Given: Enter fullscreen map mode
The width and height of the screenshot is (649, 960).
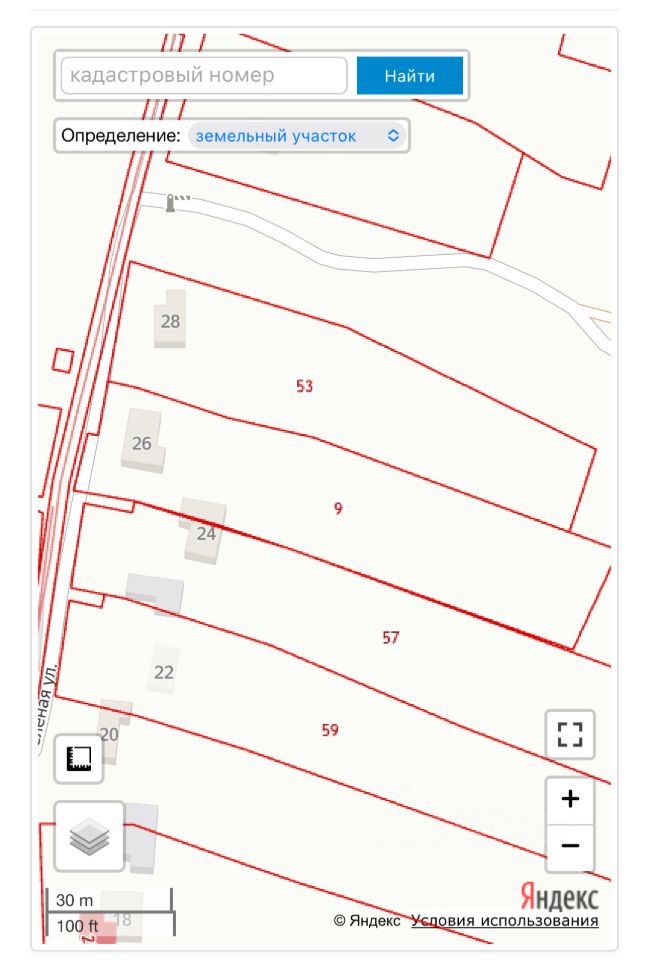Looking at the screenshot, I should coord(570,735).
